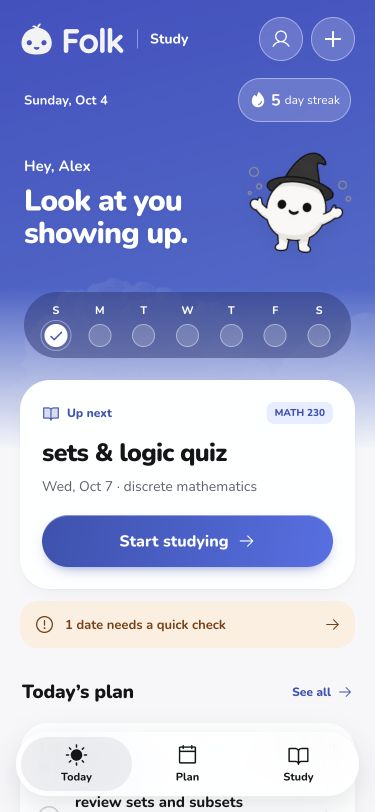375x812 pixels.
Task: Select the Today tab
Action: [77, 764]
